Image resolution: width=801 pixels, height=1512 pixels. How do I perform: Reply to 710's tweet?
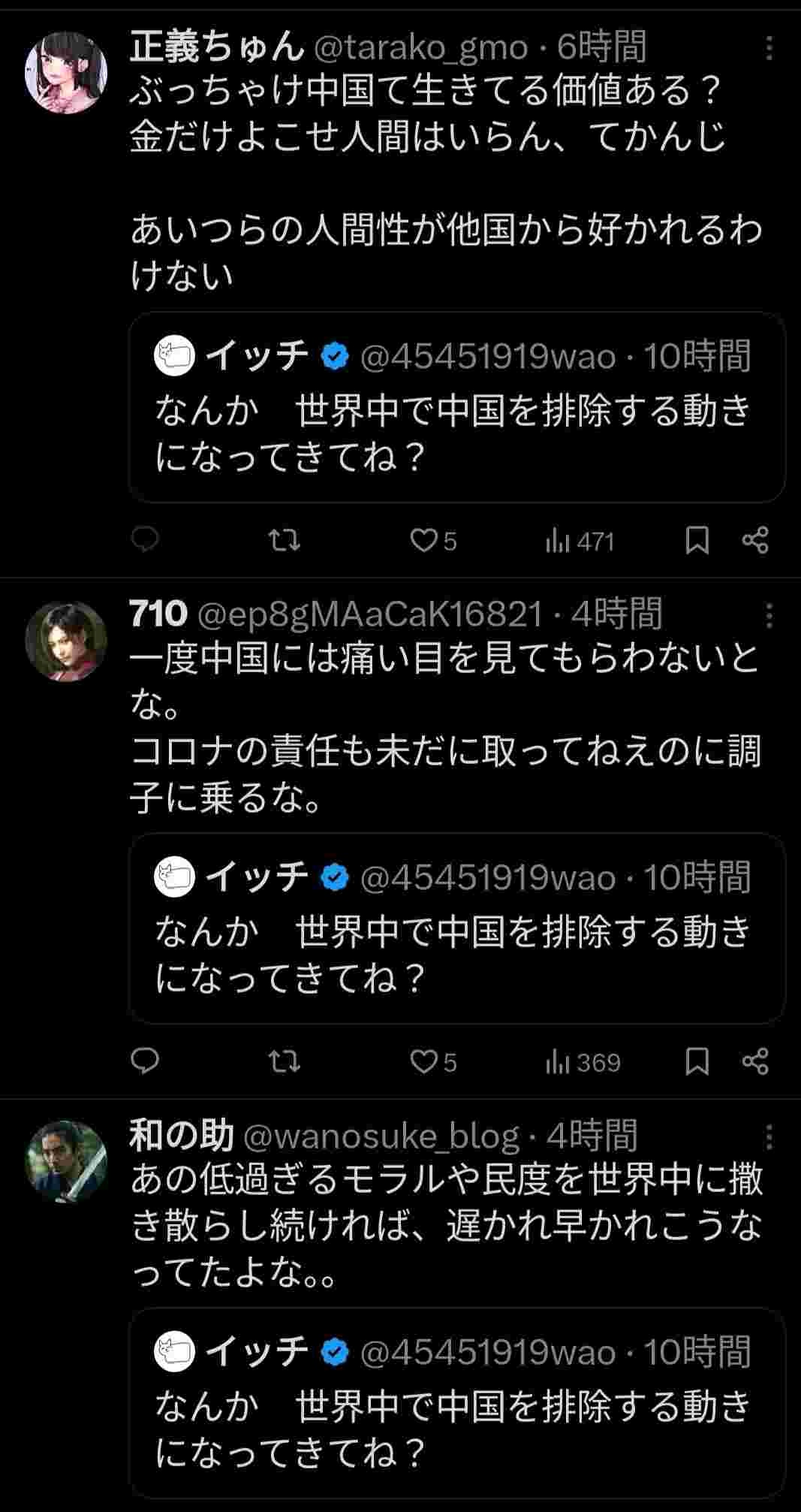(x=145, y=1061)
